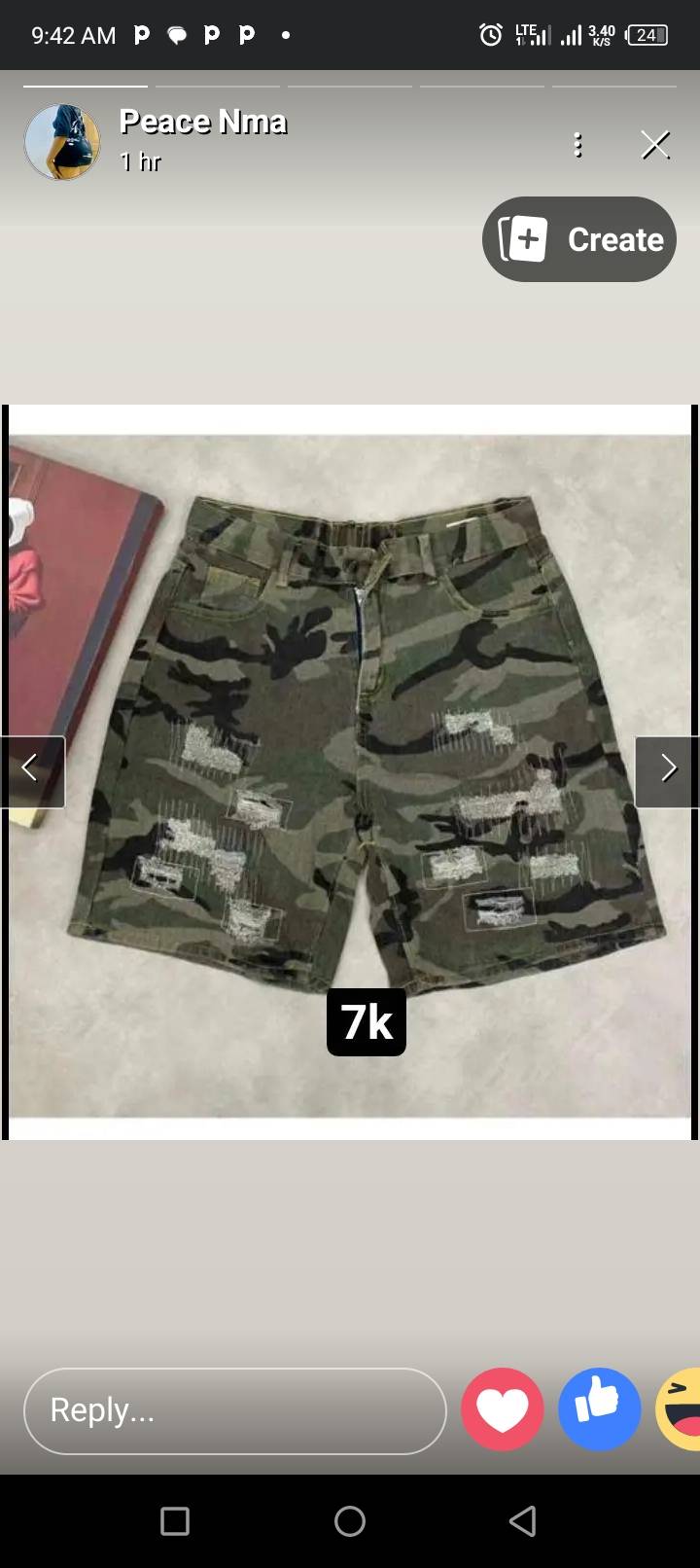Viewport: 700px width, 1568px height.
Task: Open the story options menu
Action: (x=578, y=145)
